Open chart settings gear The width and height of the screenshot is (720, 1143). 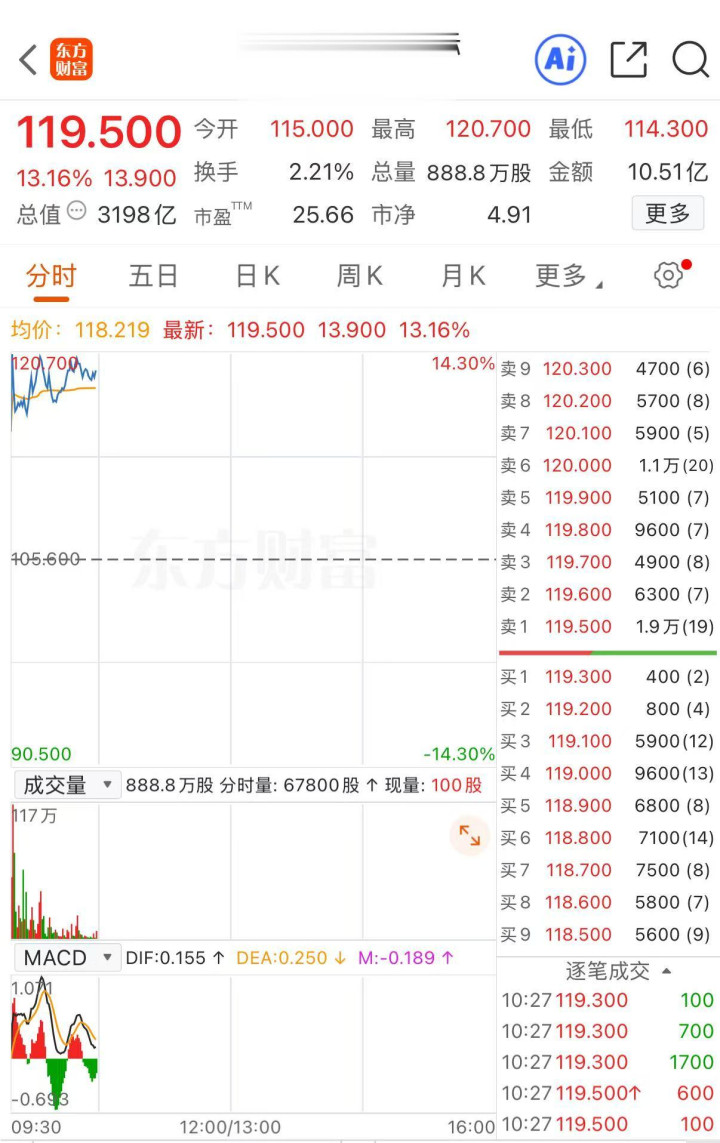click(668, 276)
